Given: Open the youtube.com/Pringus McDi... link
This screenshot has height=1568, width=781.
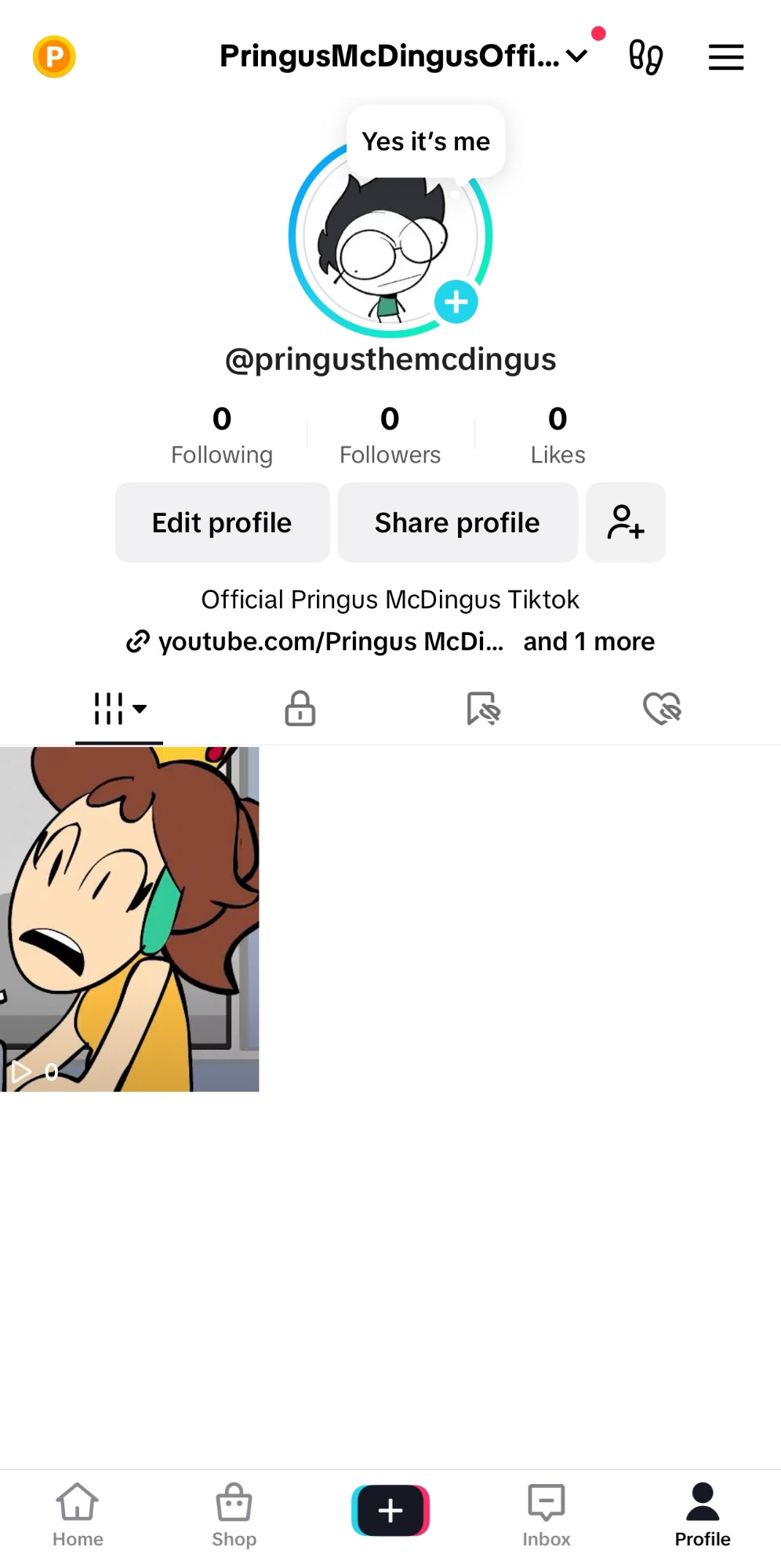Looking at the screenshot, I should tap(315, 641).
